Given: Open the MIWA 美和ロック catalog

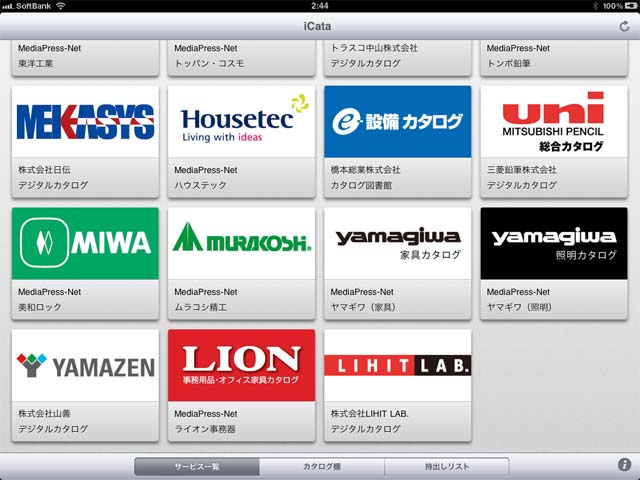Looking at the screenshot, I should (85, 260).
